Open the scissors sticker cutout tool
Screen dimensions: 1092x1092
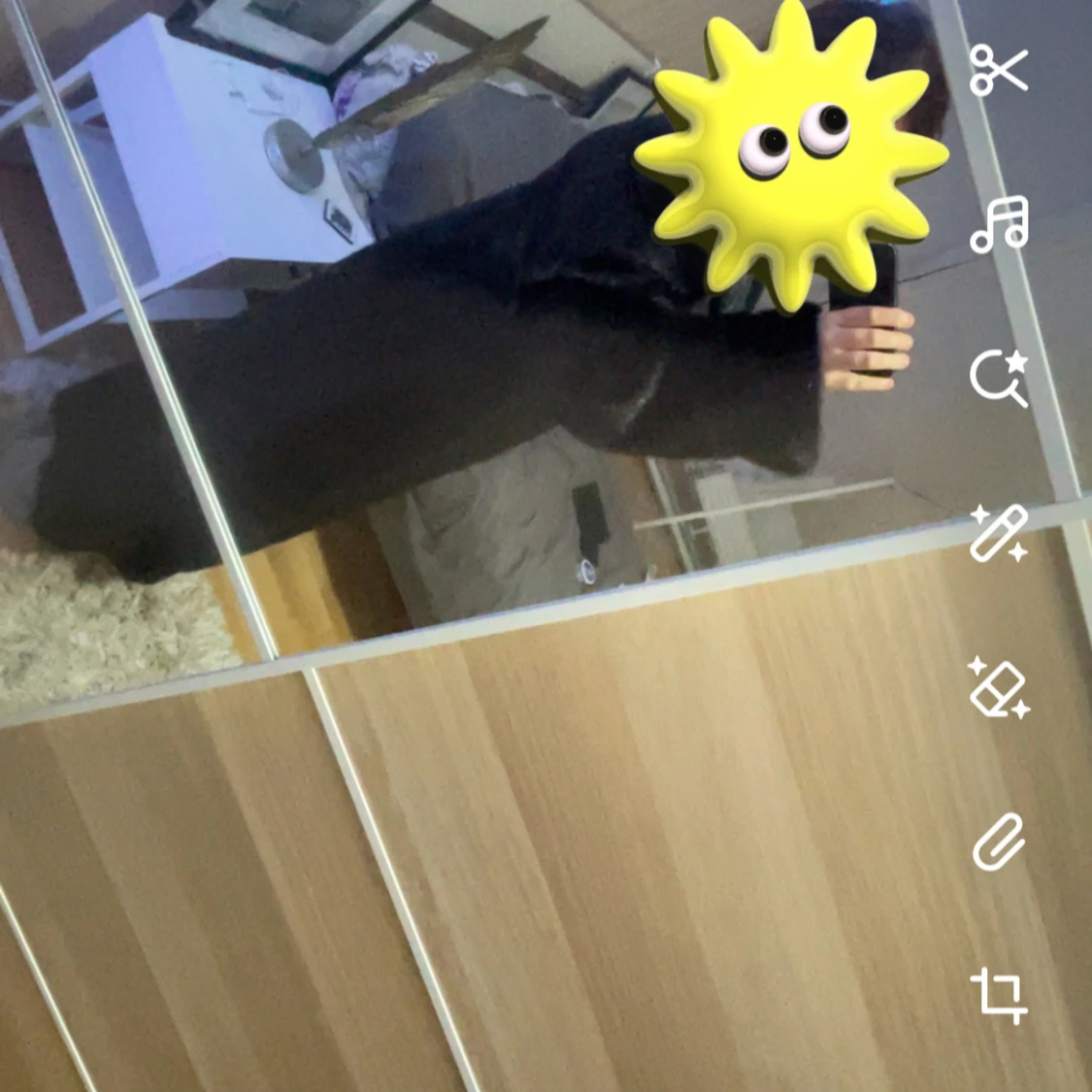click(999, 70)
